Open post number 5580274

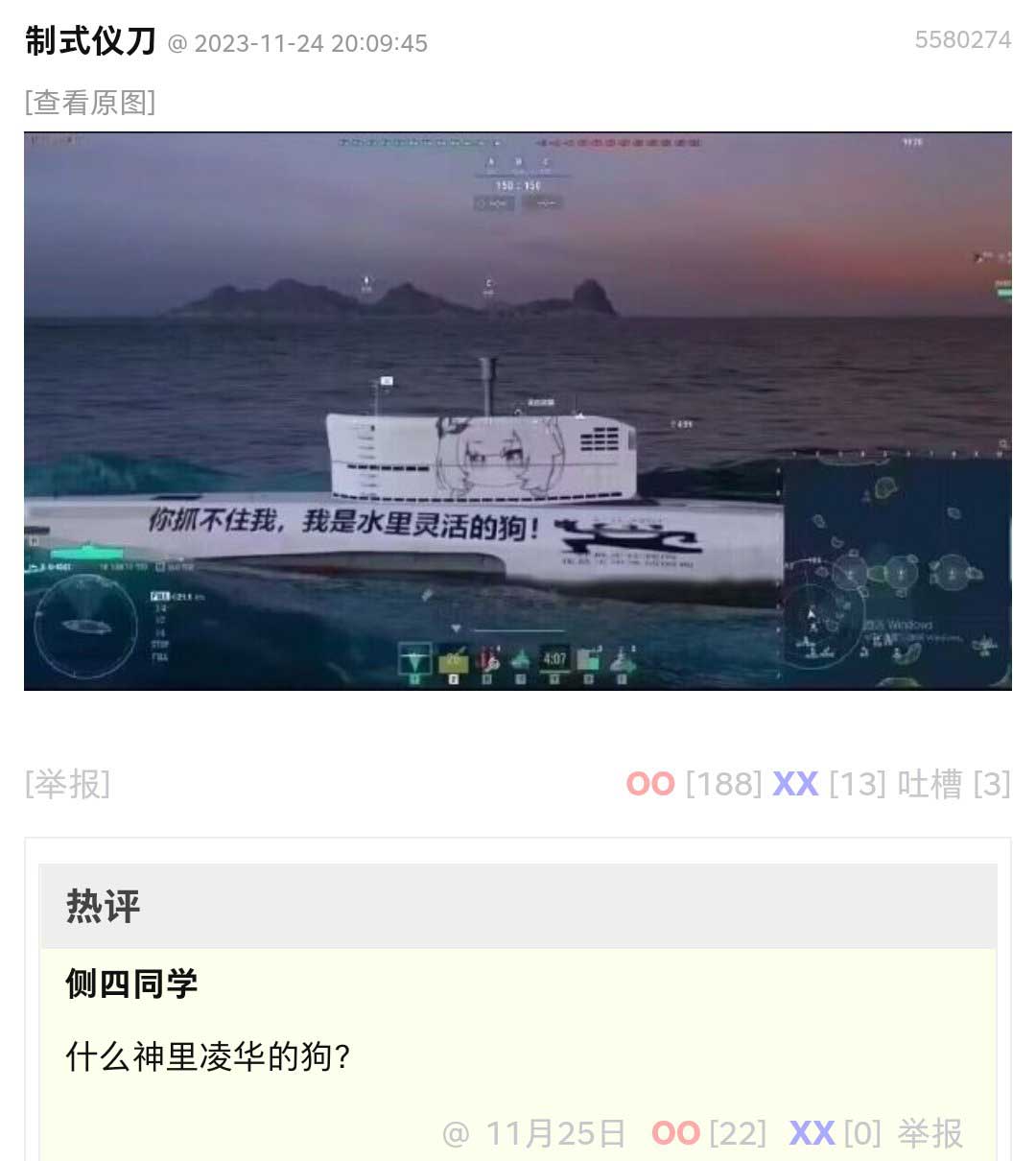click(962, 40)
